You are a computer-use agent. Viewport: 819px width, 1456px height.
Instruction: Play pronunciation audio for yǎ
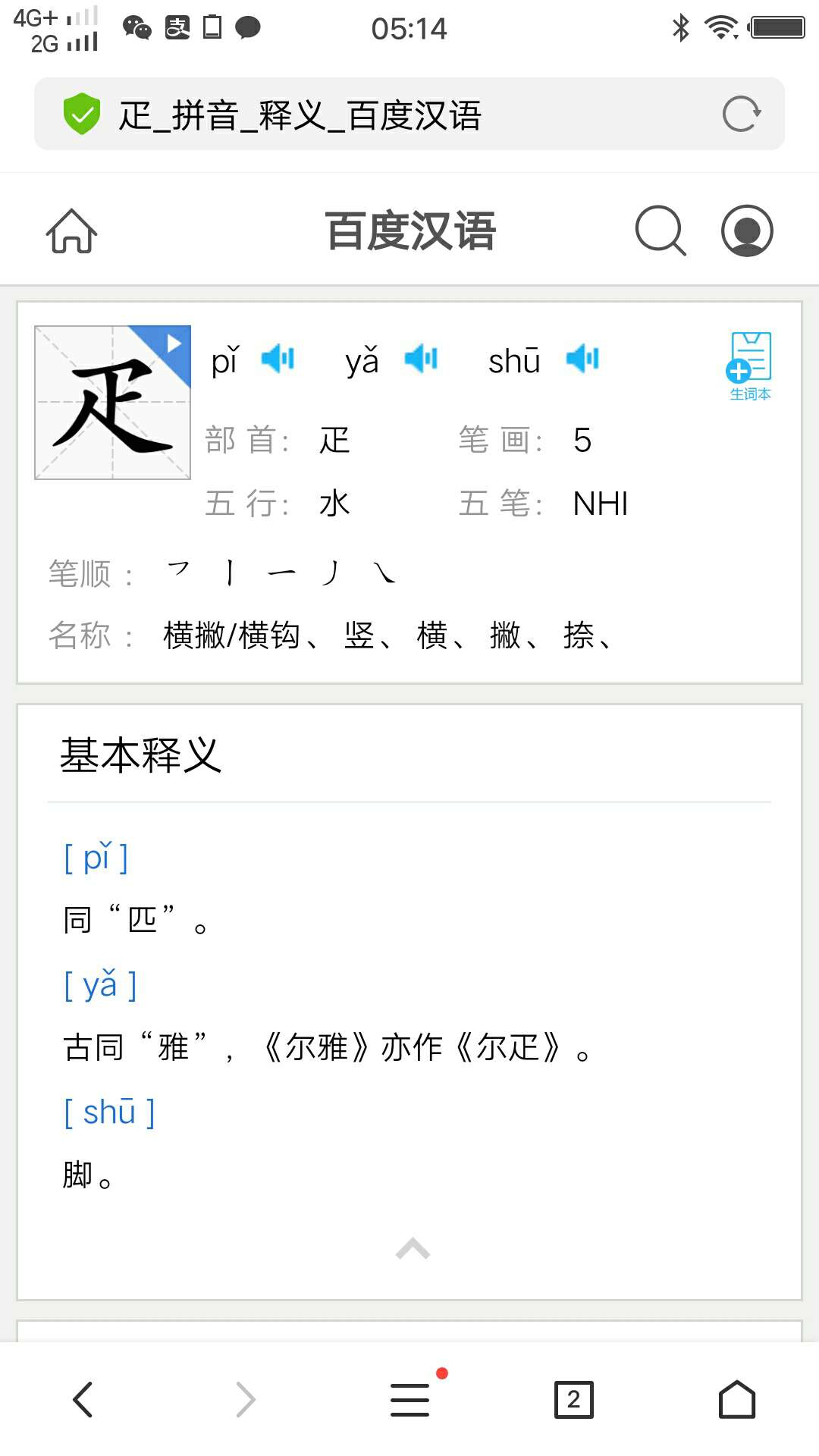click(x=421, y=359)
